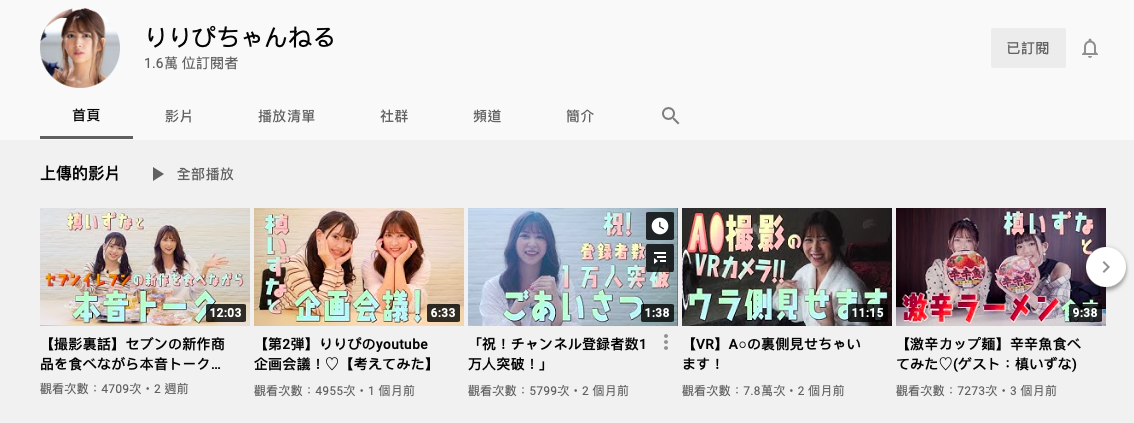
Task: Switch to the 影片 tab
Action: 179,116
